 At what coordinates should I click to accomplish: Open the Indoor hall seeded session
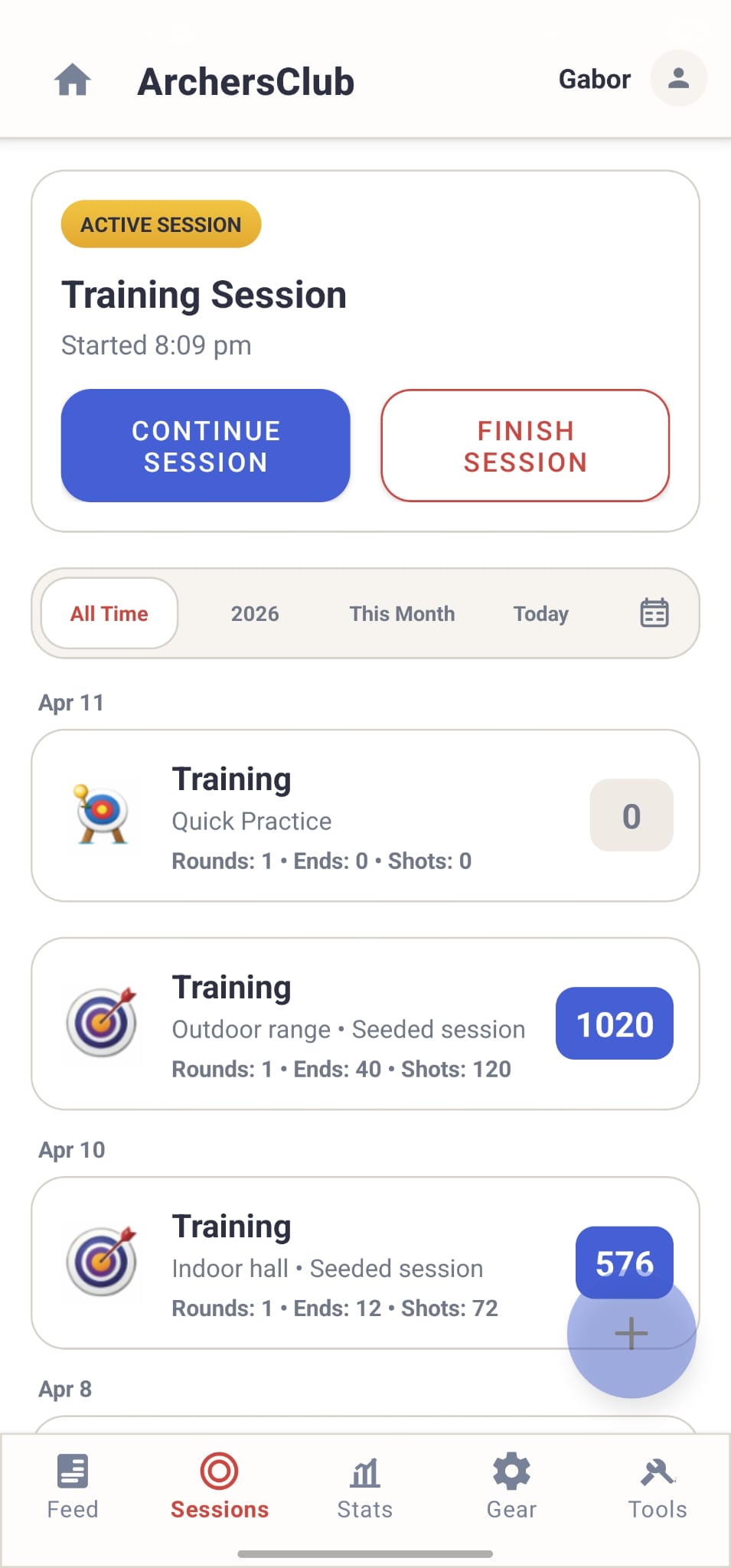click(x=321, y=1263)
